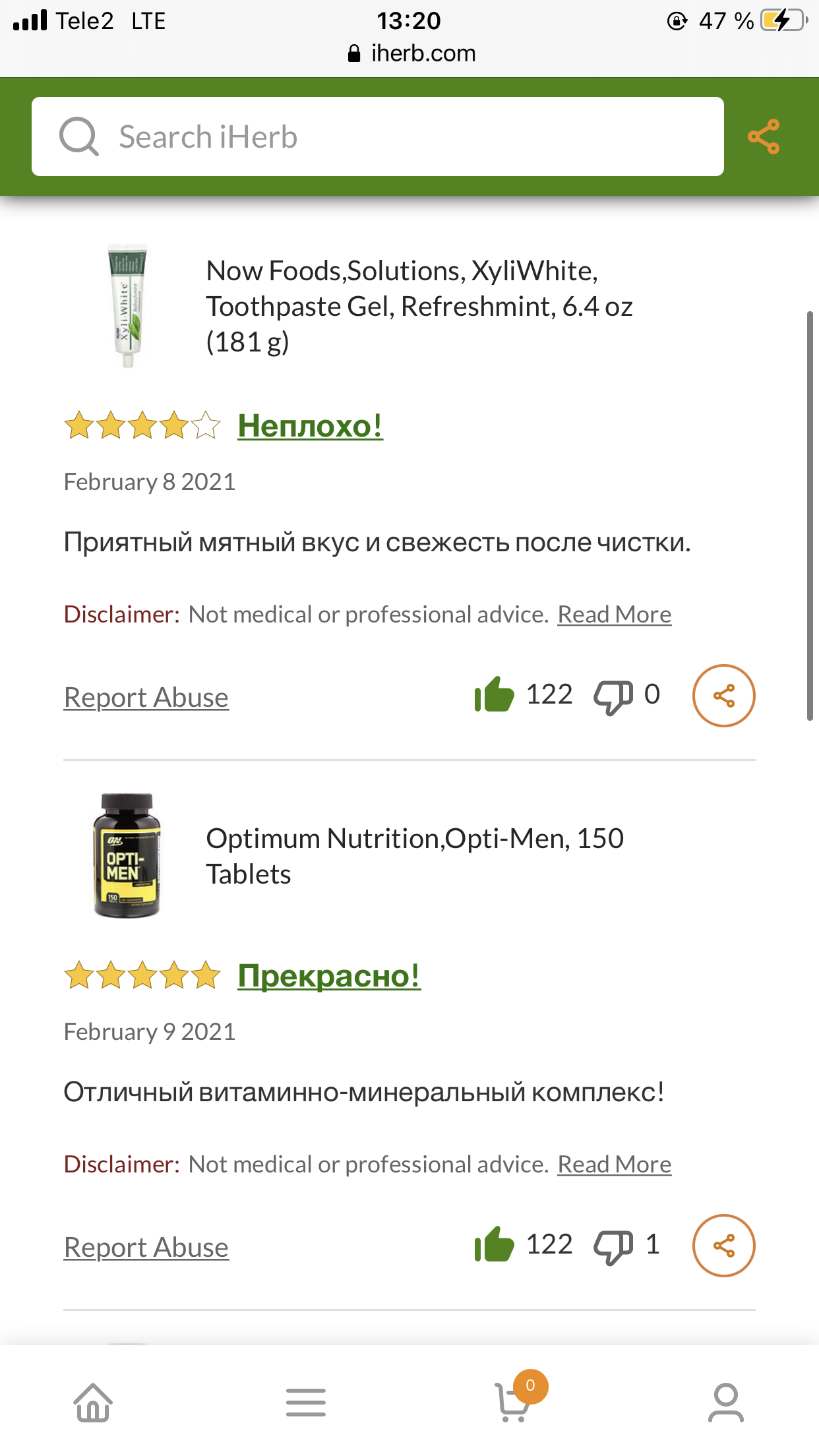Dislike the Неплохо! toothpaste review
This screenshot has height=1456, width=819.
pos(613,696)
